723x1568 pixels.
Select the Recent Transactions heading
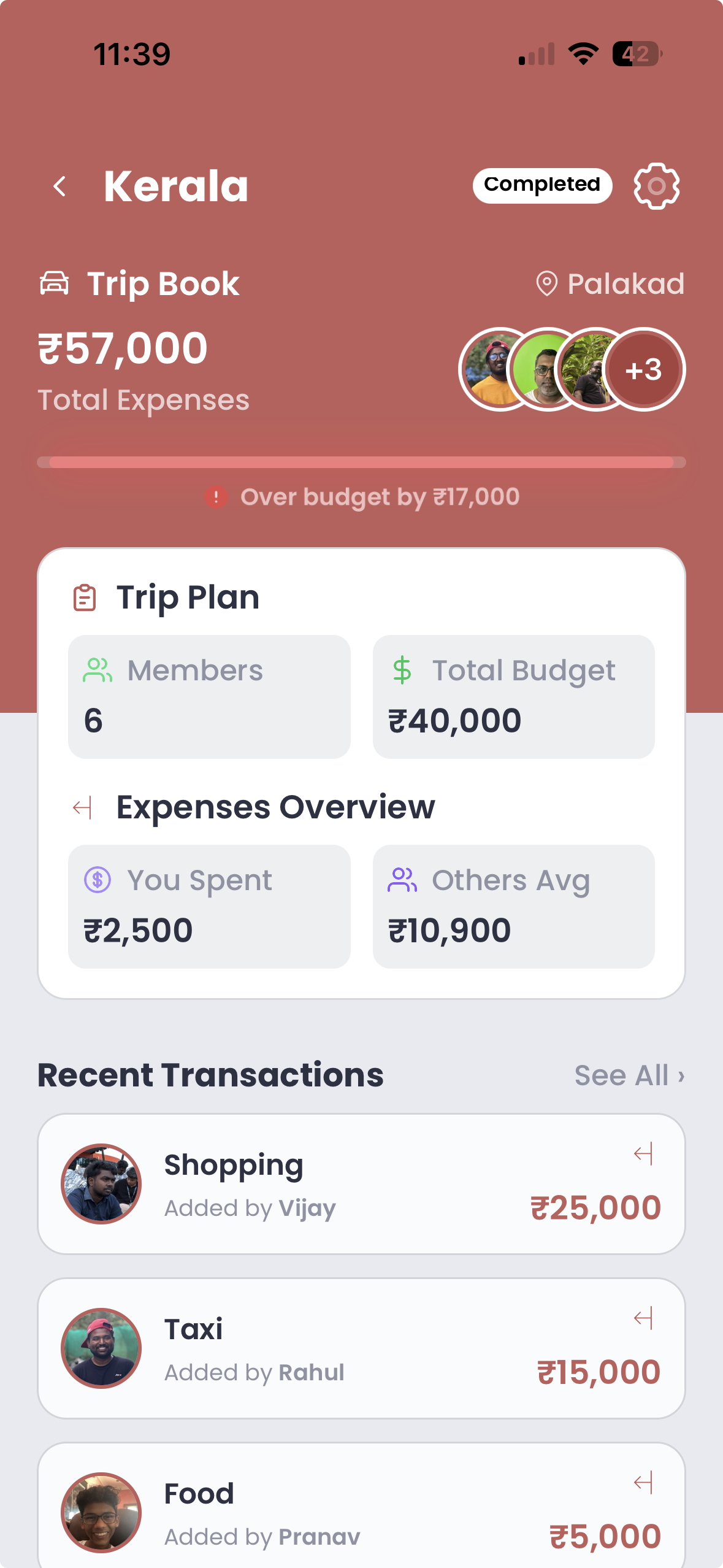pos(210,1075)
